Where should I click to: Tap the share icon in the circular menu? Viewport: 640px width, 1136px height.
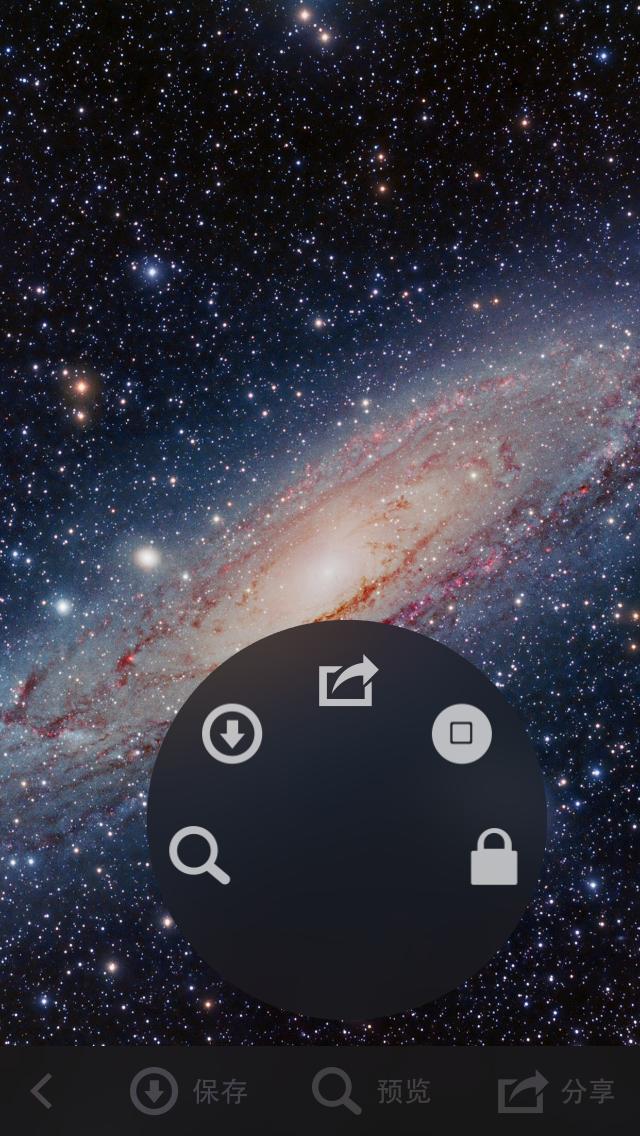click(x=349, y=681)
